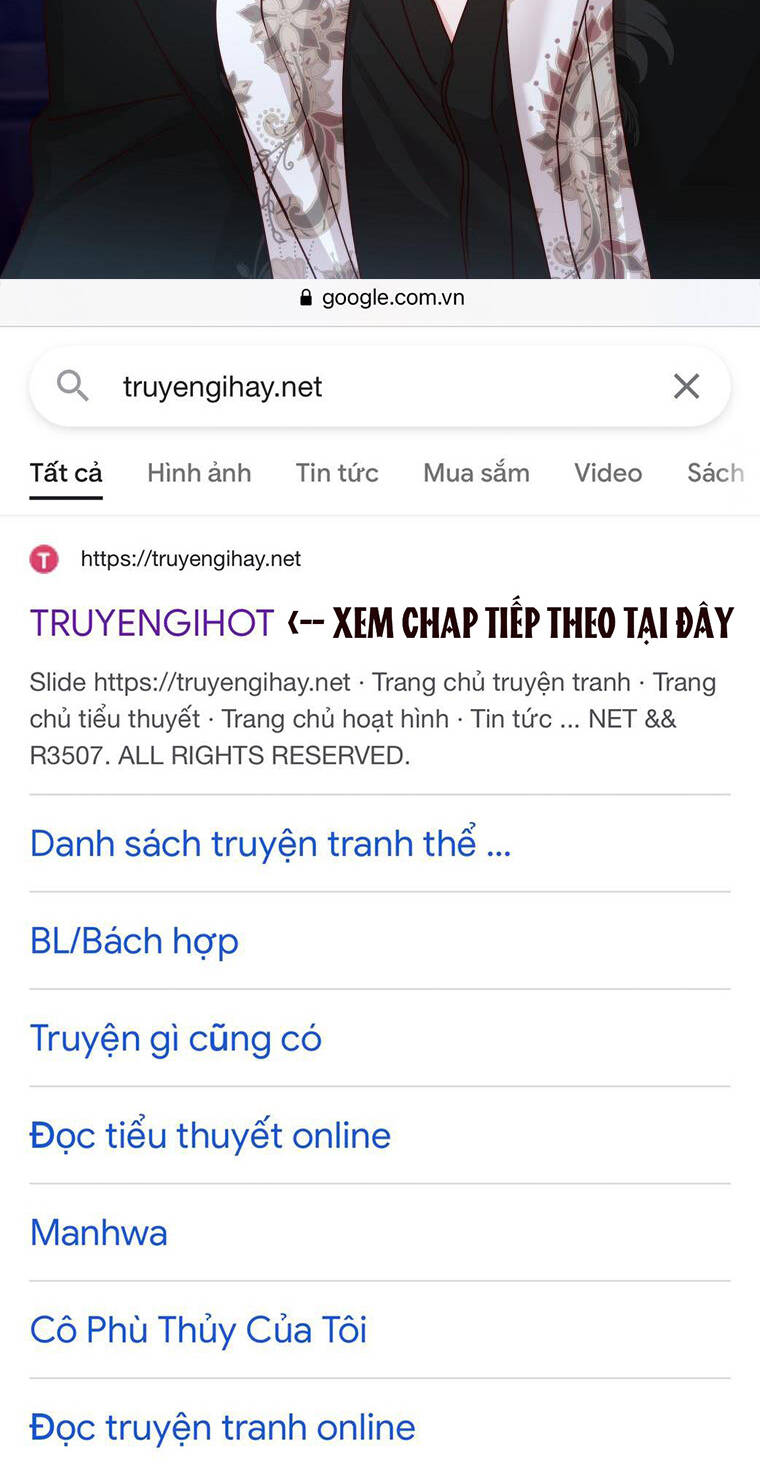Screen dimensions: 760x1466
Task: Click the red T favicon for truyengihay.net
Action: pyautogui.click(x=44, y=559)
